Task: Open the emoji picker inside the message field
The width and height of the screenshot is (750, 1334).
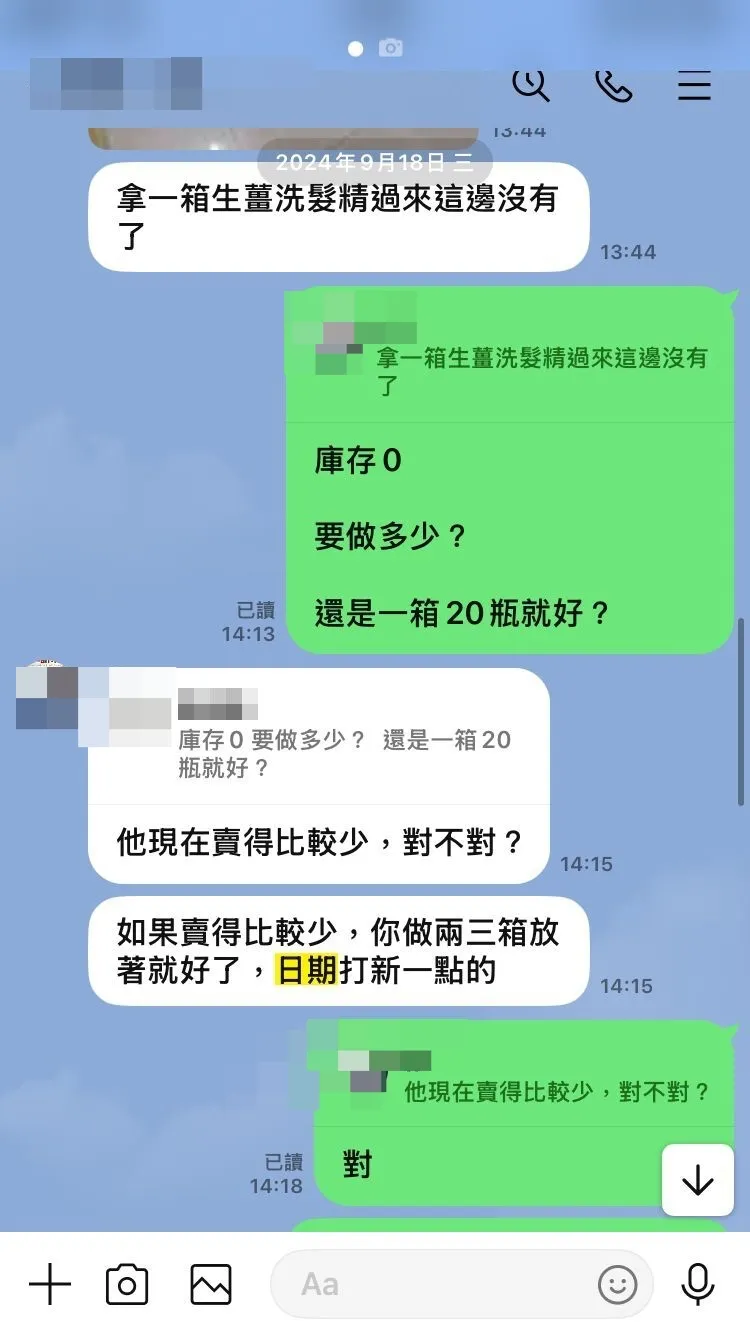Action: [620, 1284]
